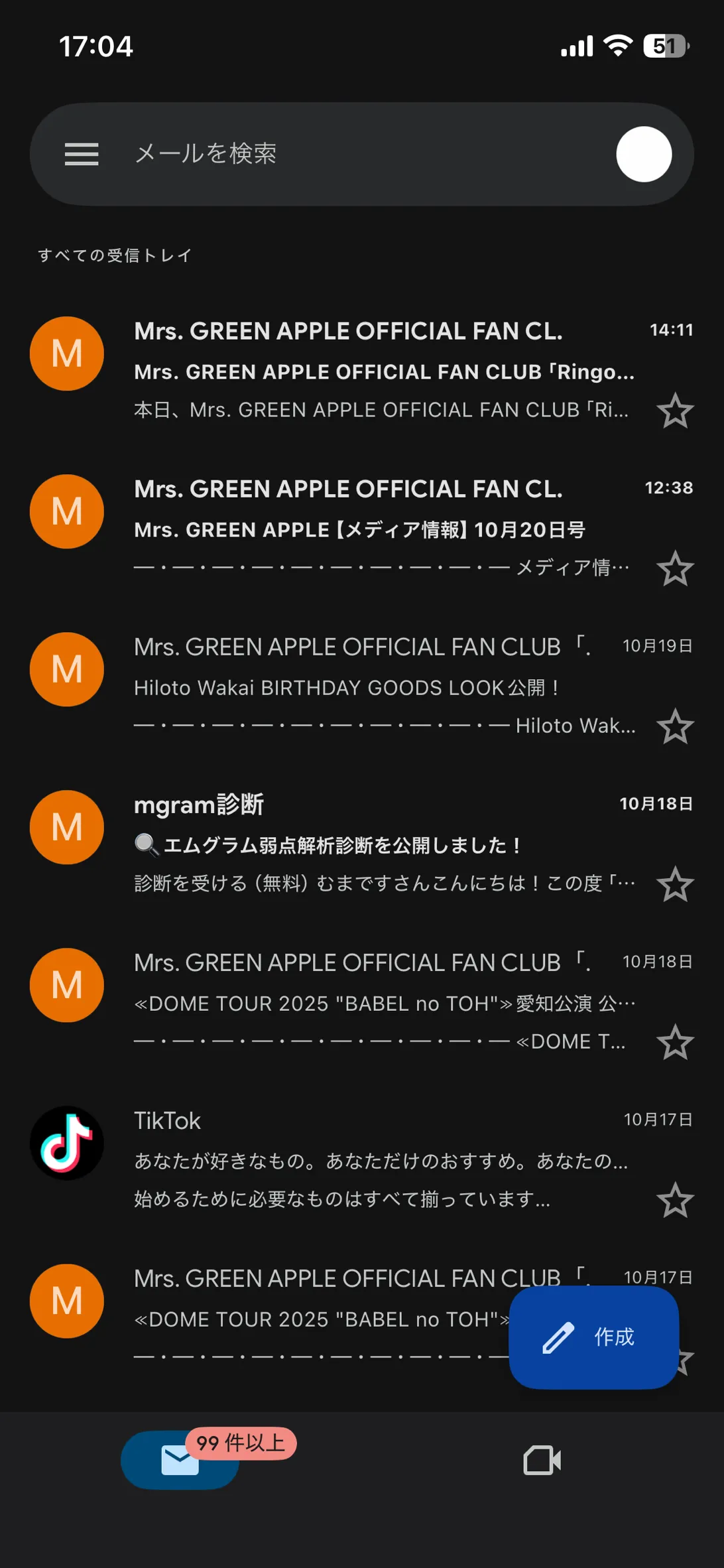Compose a new email with 作成
Viewport: 724px width, 1568px height.
(593, 1337)
